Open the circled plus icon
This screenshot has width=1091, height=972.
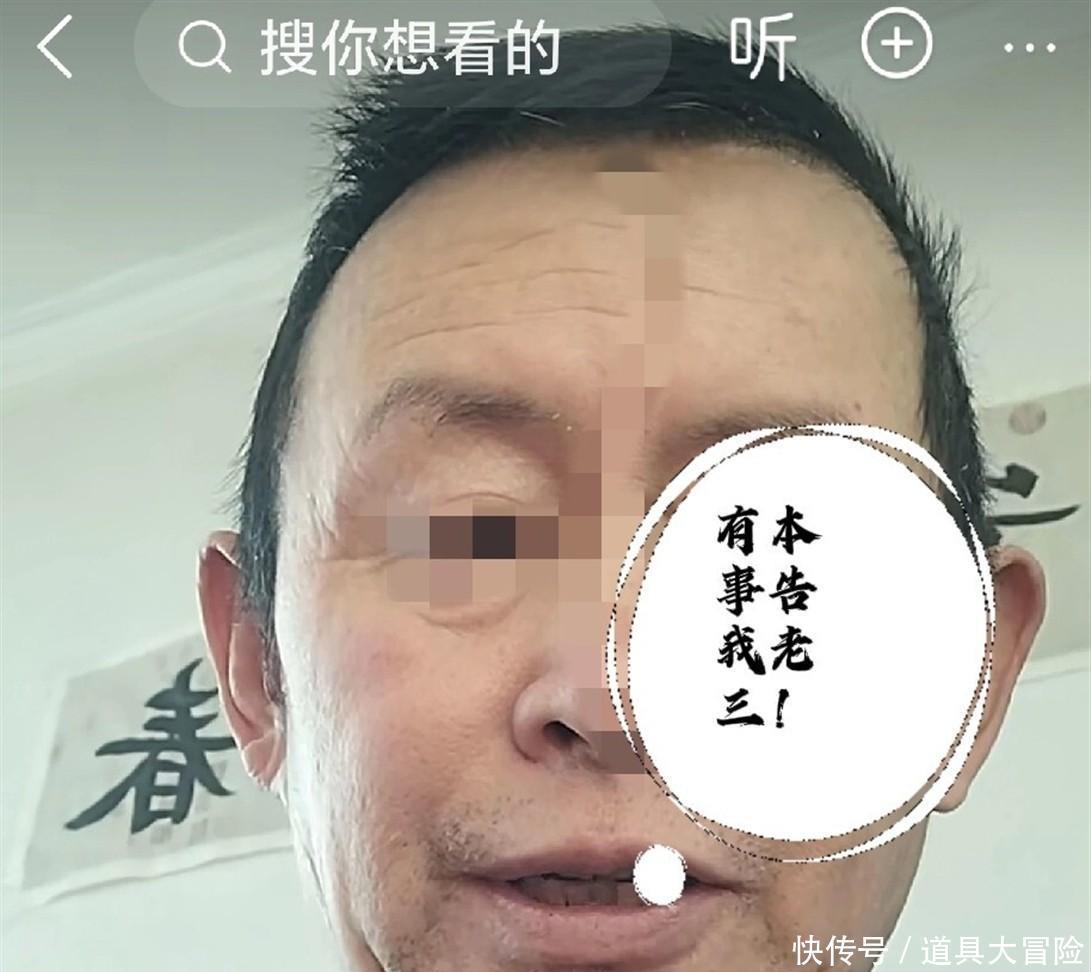[896, 43]
